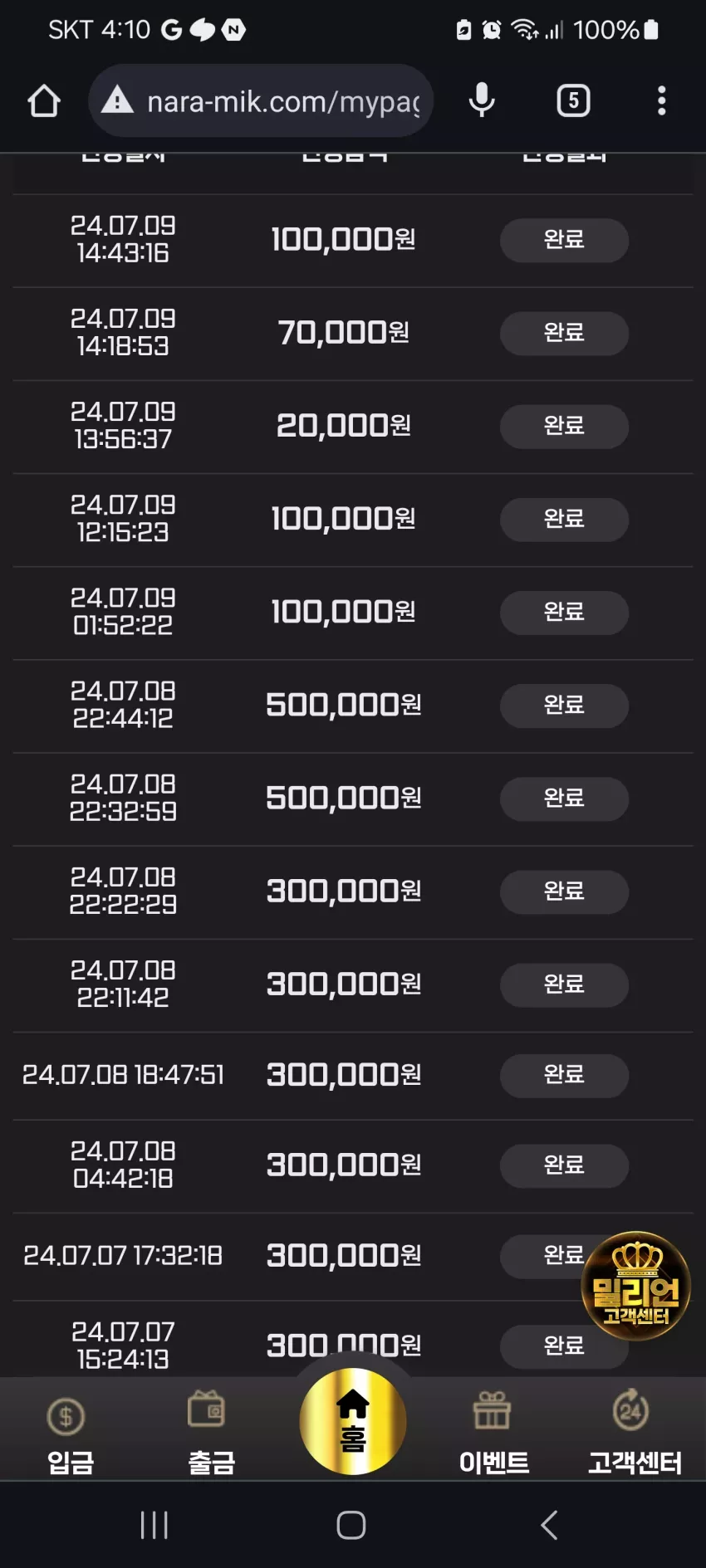706x1568 pixels.
Task: Tap the gold 홈 home button
Action: tap(353, 1421)
